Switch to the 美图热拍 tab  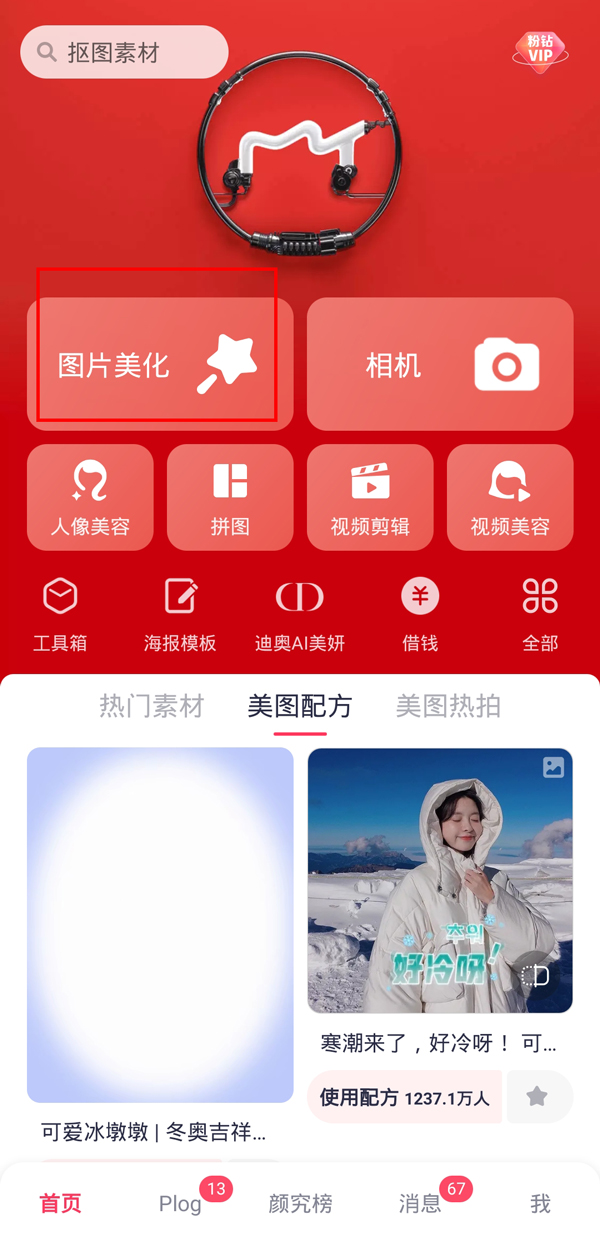click(x=448, y=706)
